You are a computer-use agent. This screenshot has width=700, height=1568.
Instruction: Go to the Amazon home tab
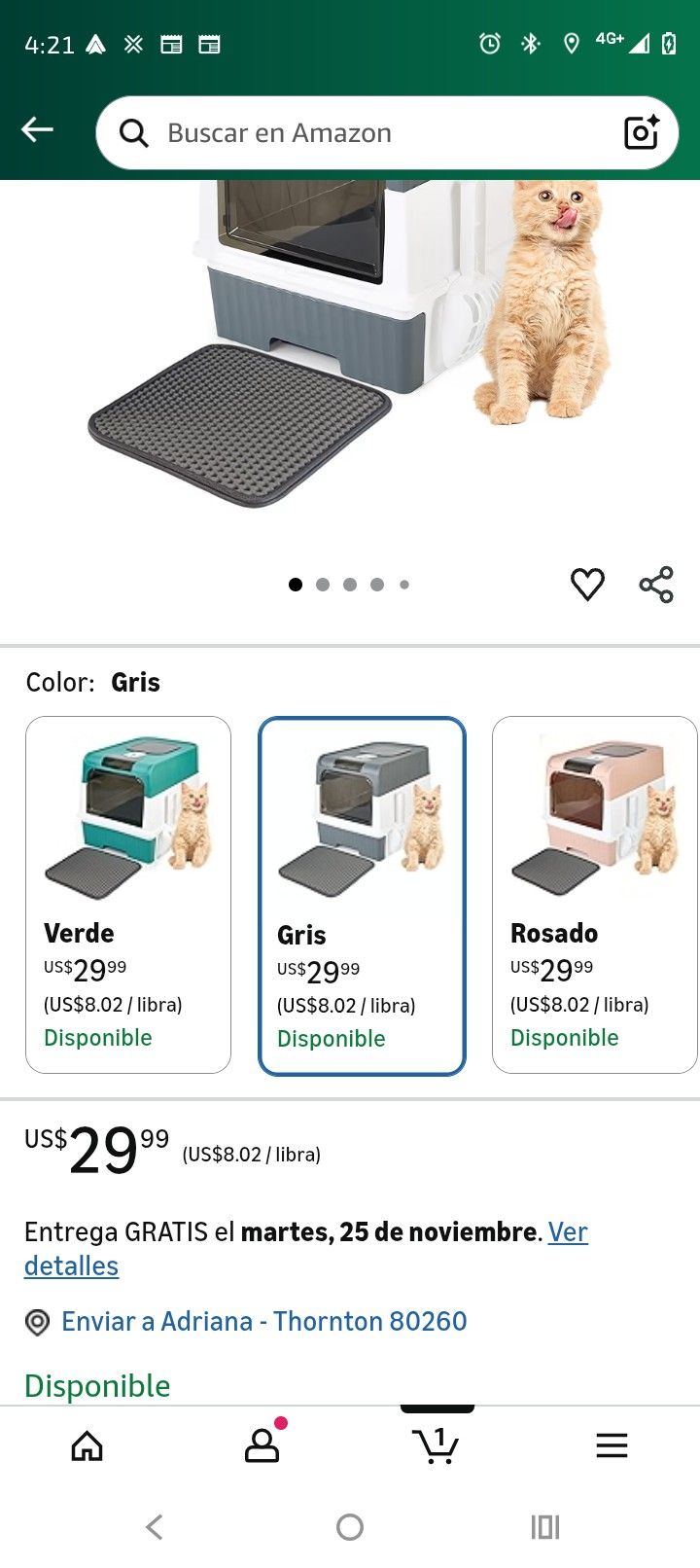click(87, 1446)
